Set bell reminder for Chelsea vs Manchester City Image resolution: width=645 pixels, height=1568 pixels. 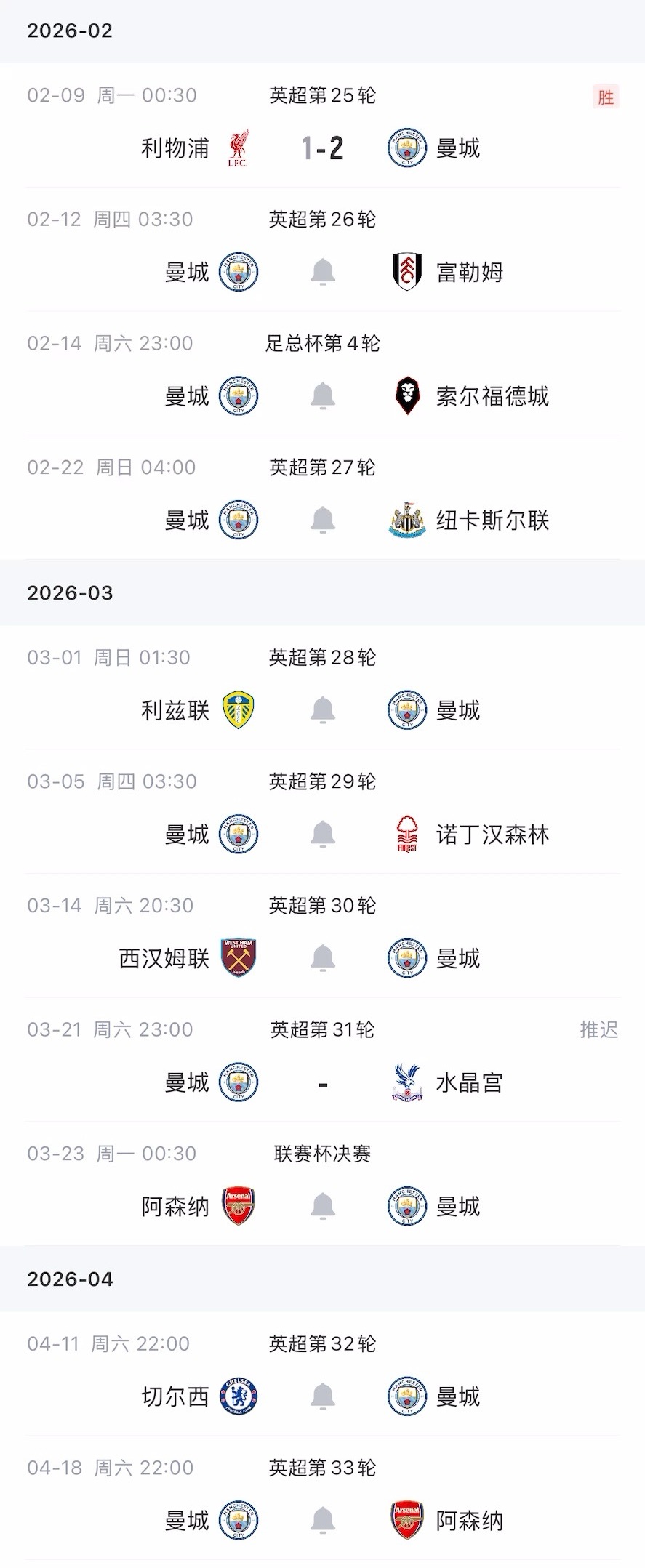322,1396
